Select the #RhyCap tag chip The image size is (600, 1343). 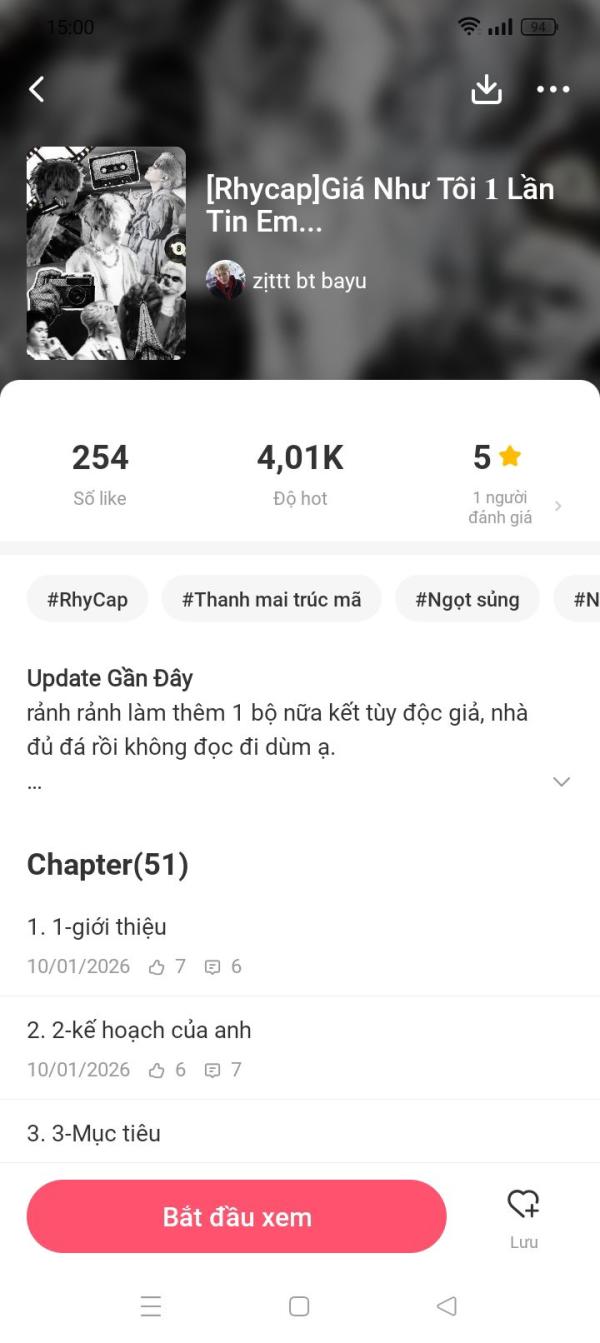click(x=87, y=600)
